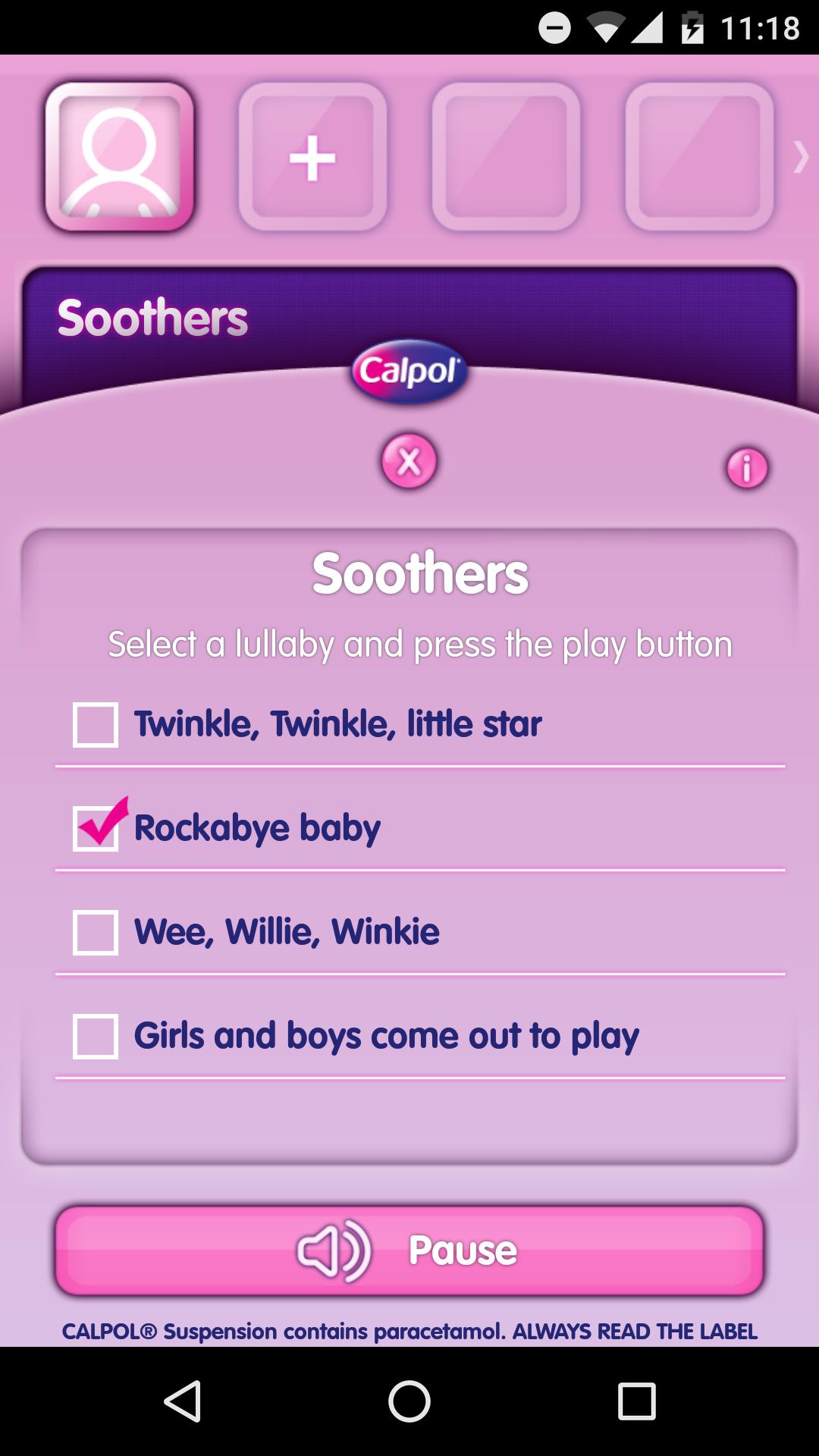Open the info icon
Viewport: 819px width, 1456px height.
pos(747,468)
